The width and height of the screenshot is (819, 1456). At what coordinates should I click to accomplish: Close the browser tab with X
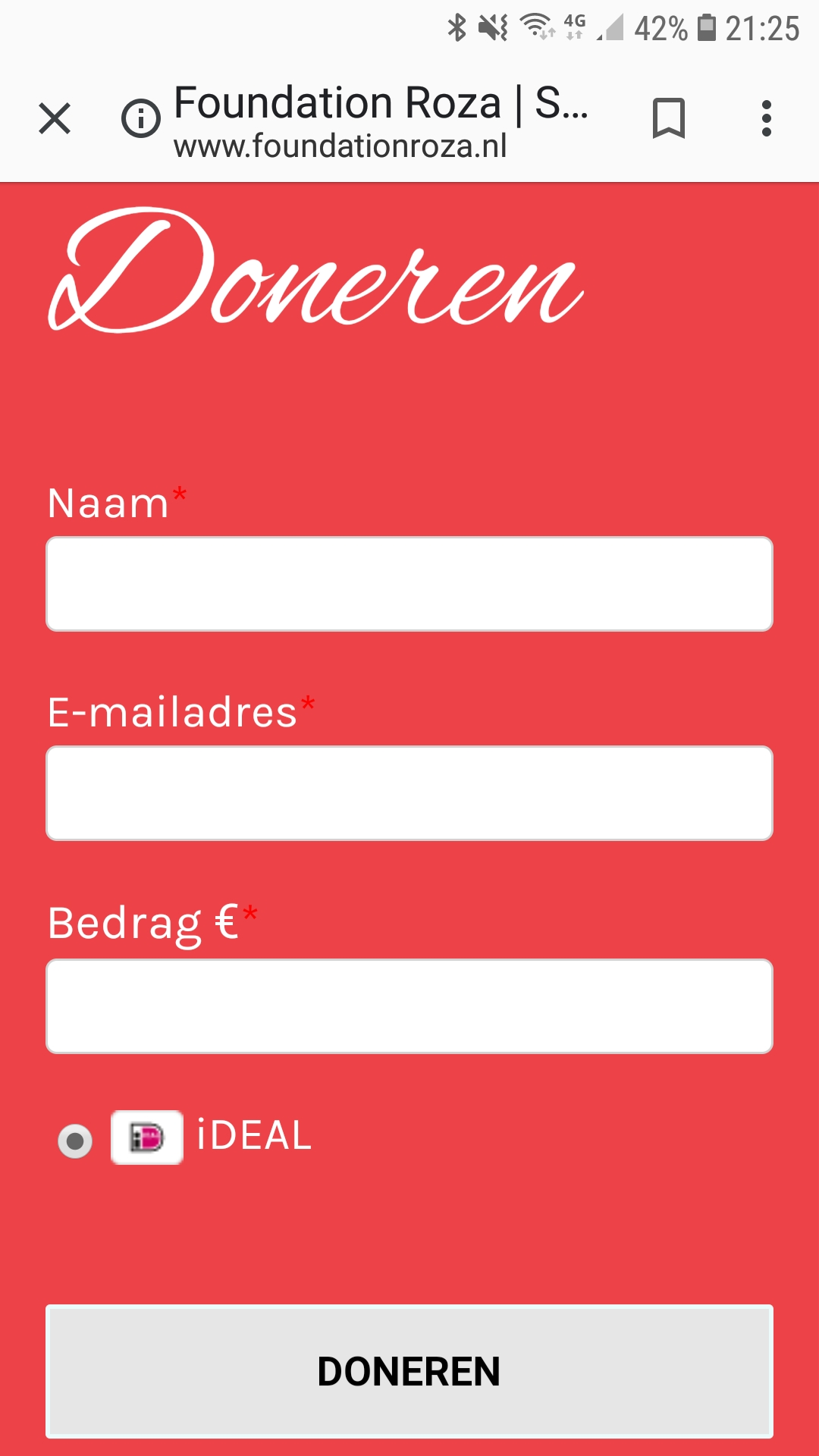(x=55, y=119)
